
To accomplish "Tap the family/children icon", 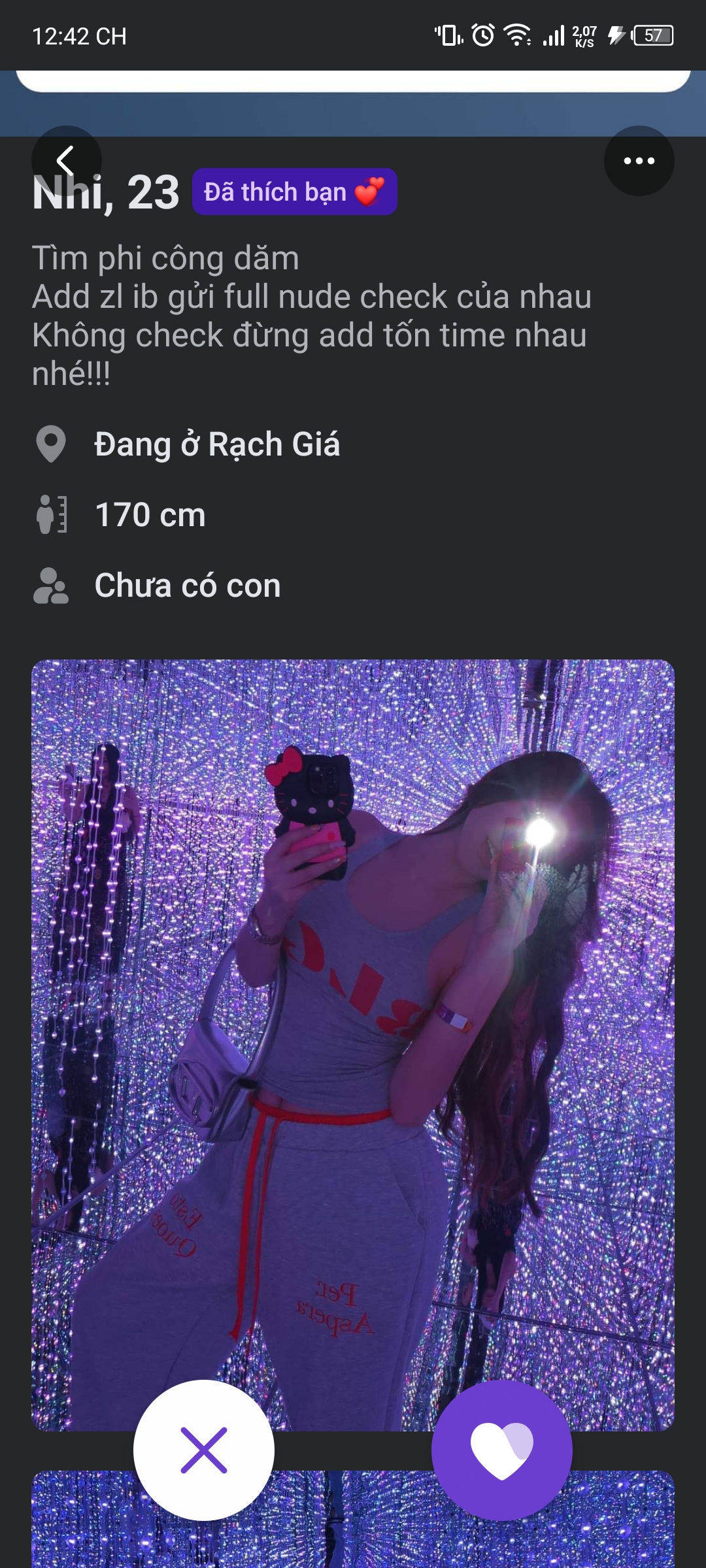I will tap(50, 586).
